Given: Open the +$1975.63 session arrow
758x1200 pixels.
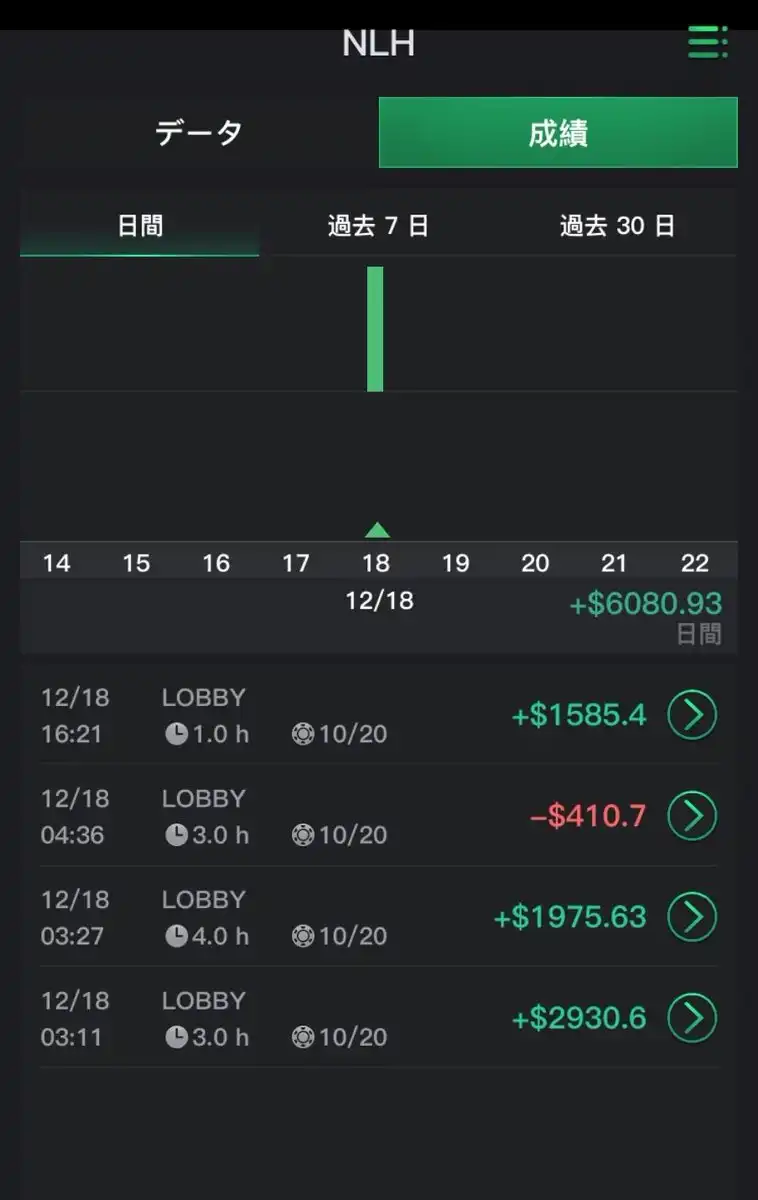Looking at the screenshot, I should (x=692, y=917).
